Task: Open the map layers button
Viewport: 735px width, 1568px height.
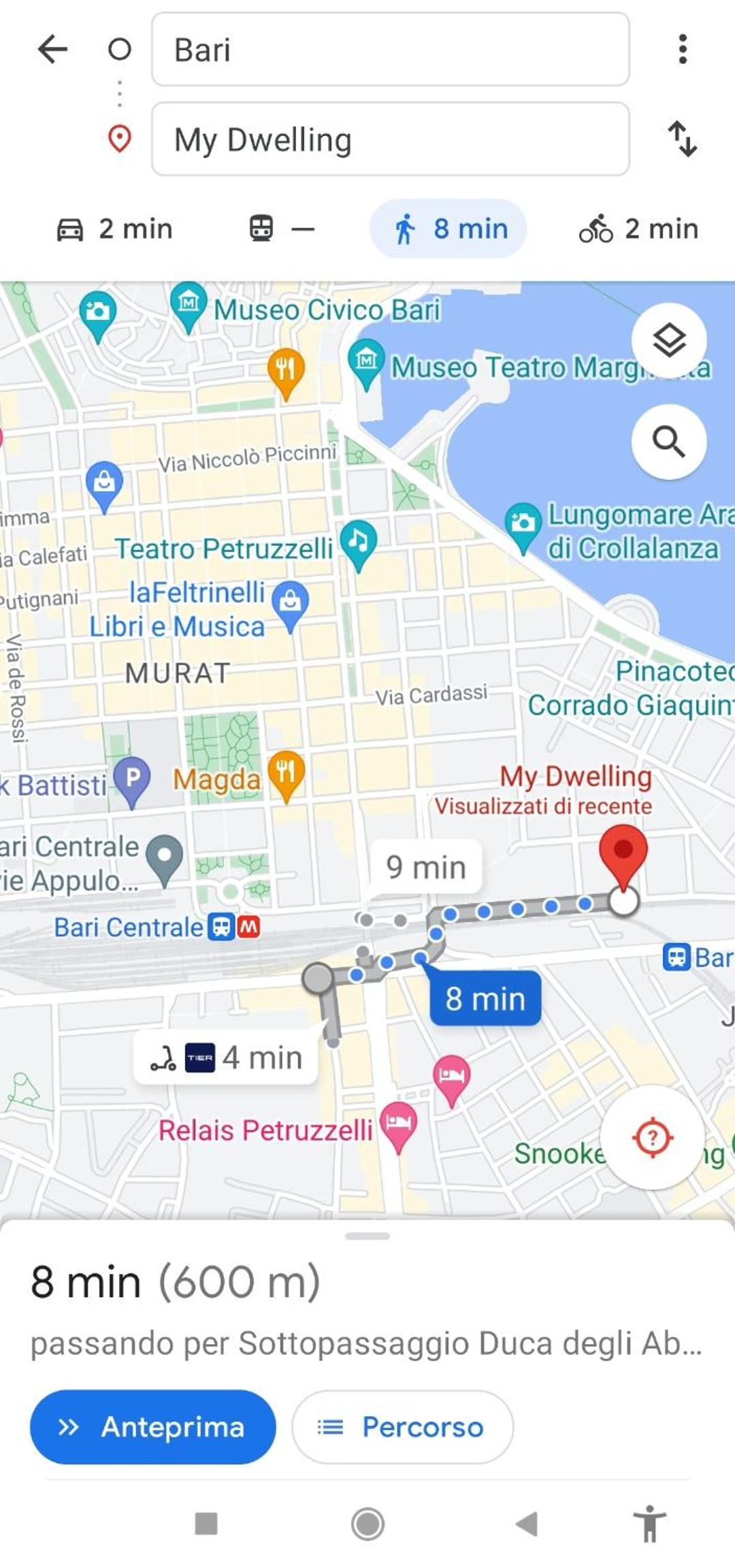Action: click(669, 340)
